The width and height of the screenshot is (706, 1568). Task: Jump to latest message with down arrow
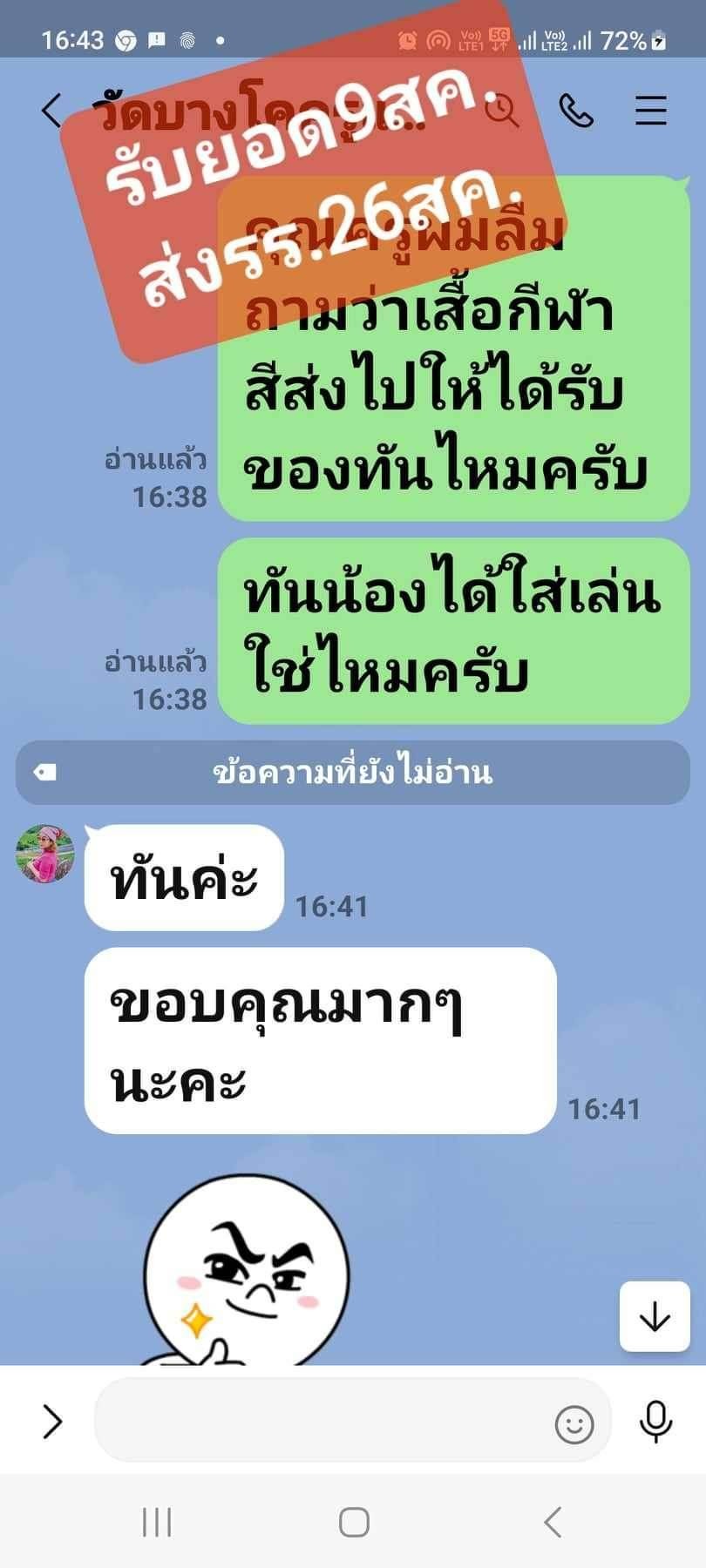[x=654, y=1316]
